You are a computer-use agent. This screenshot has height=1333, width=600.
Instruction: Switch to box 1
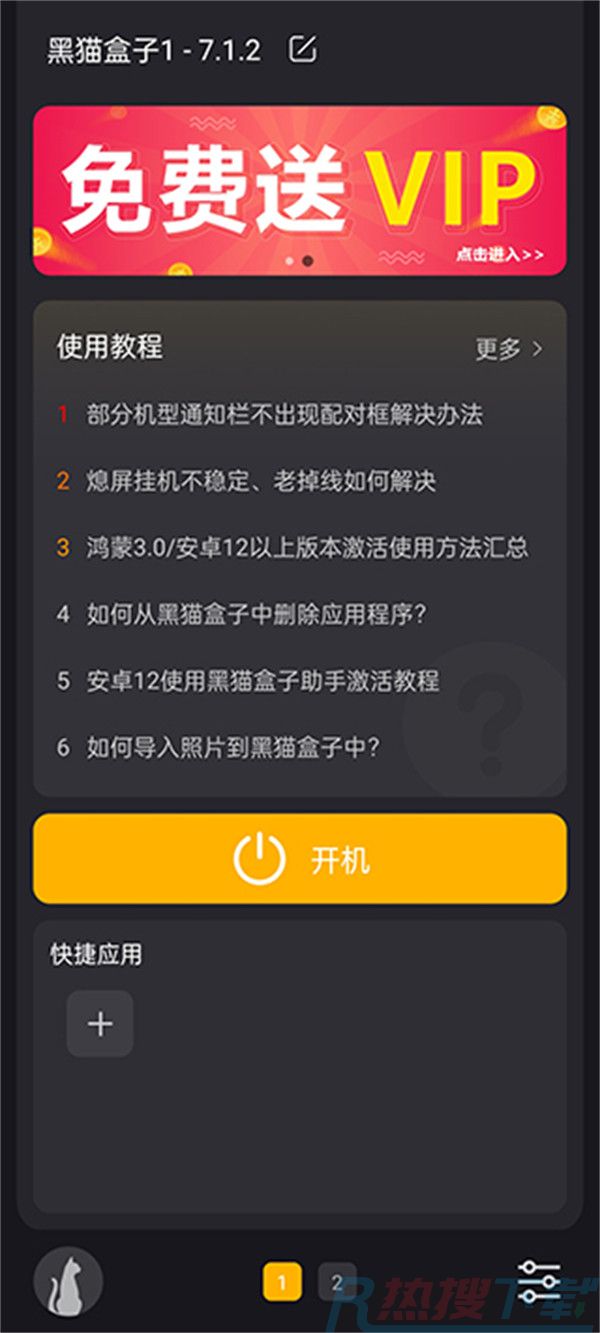pyautogui.click(x=282, y=1282)
